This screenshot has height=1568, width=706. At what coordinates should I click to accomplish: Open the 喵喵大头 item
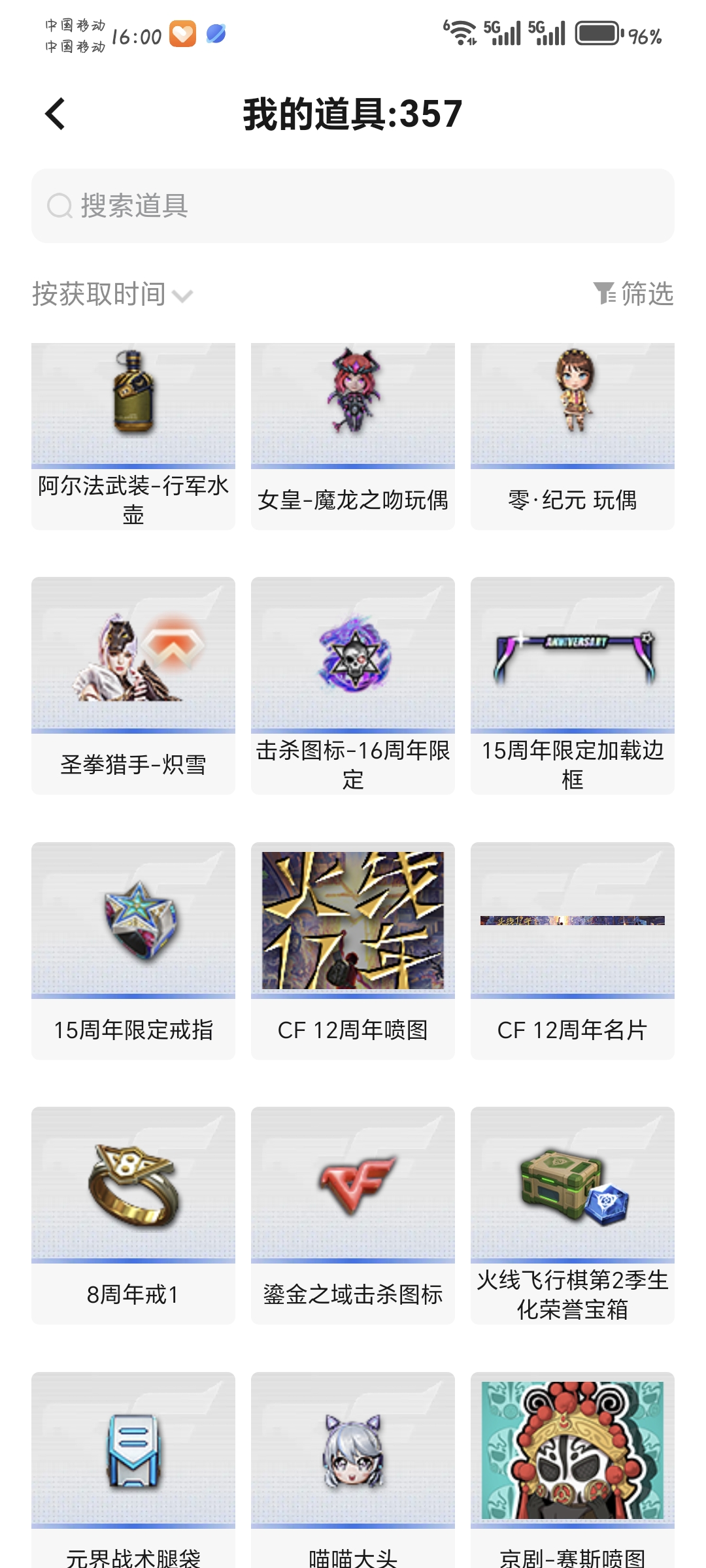(x=353, y=1470)
